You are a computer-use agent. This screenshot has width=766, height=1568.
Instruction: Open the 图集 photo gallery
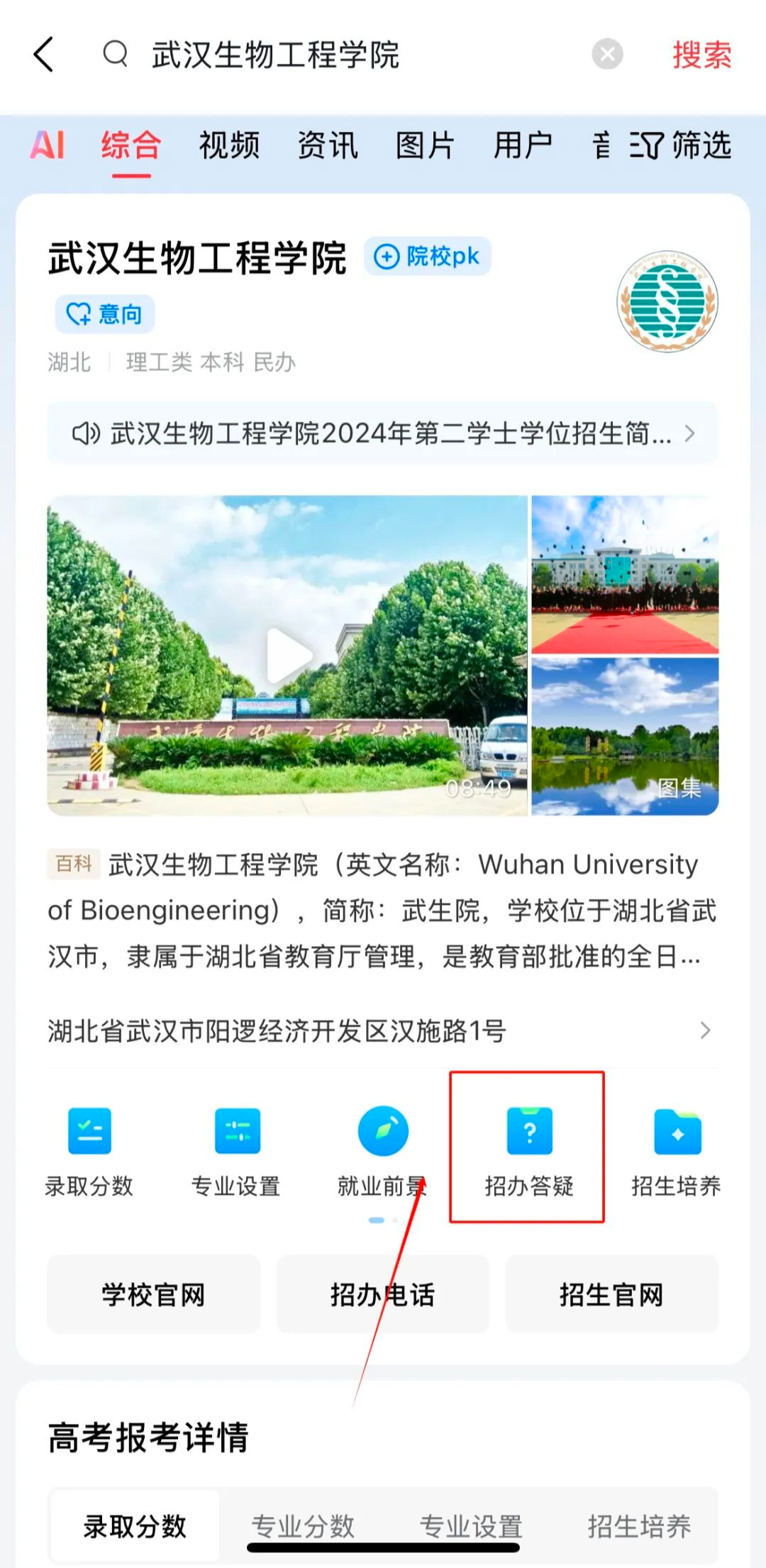pos(625,737)
